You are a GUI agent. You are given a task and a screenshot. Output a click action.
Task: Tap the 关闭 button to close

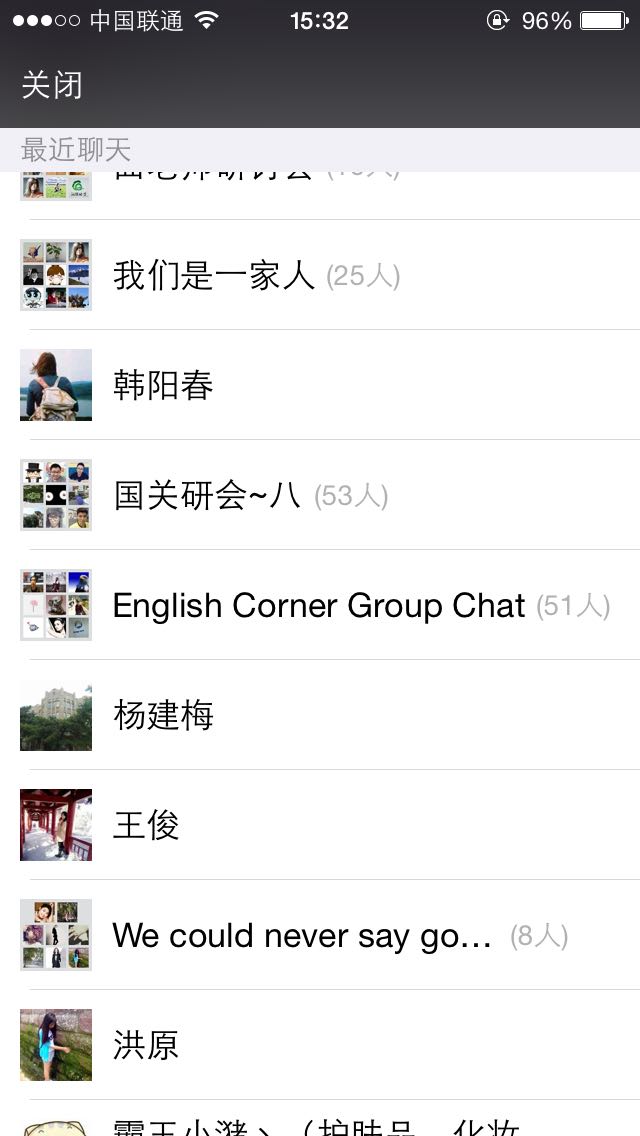[x=52, y=85]
